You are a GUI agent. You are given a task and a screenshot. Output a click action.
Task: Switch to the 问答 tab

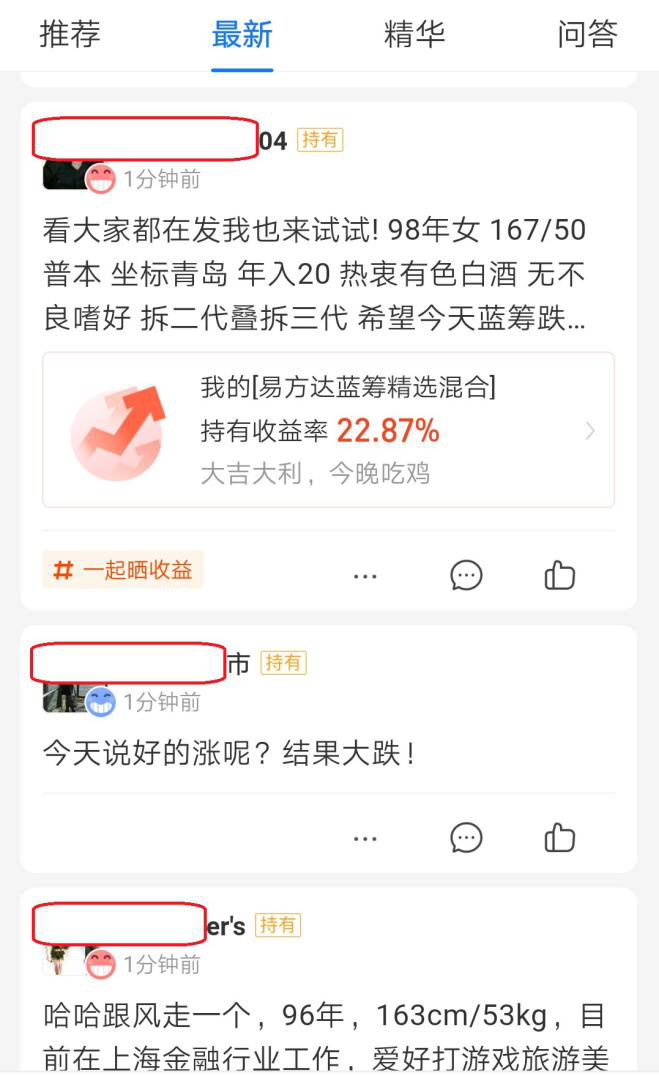tap(587, 34)
